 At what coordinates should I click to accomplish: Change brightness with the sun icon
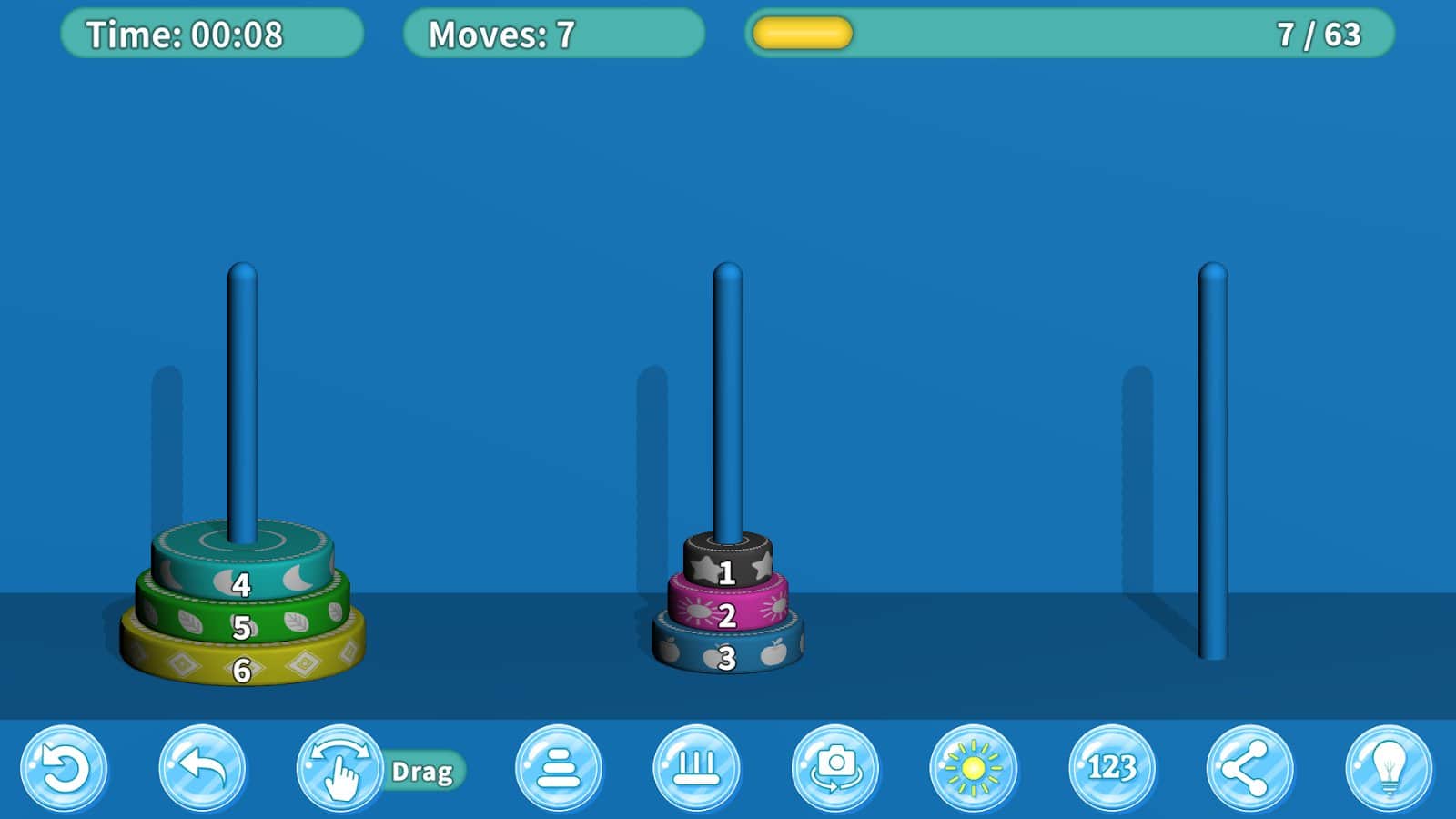click(973, 769)
